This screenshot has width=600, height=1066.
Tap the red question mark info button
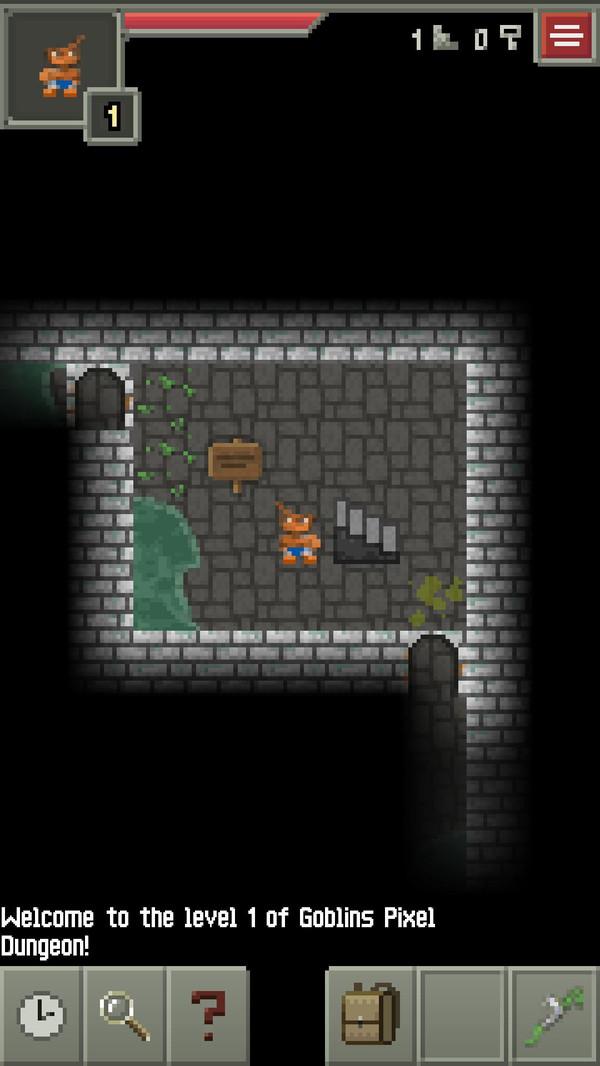tap(207, 1016)
